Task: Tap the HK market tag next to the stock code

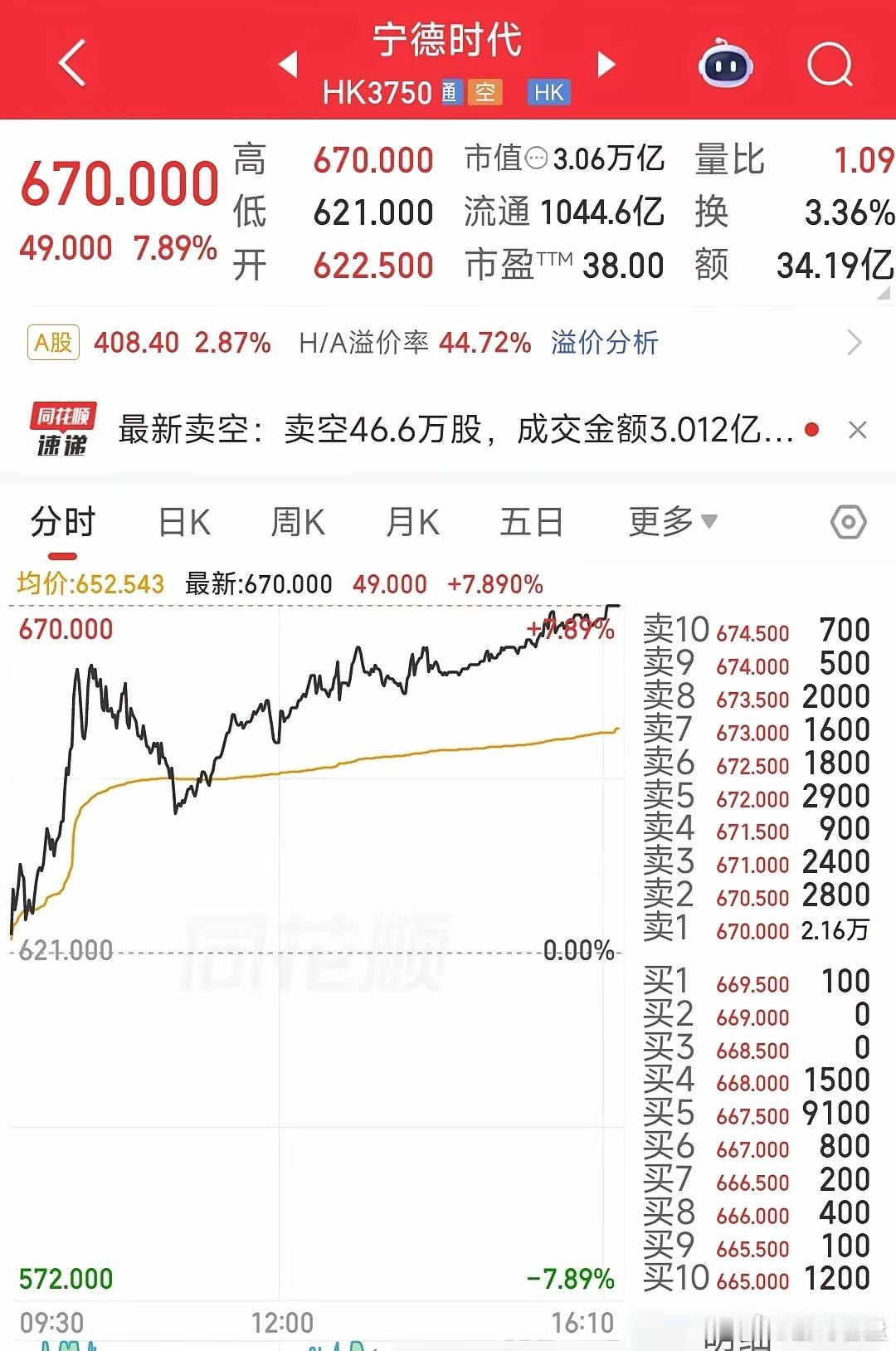Action: [549, 92]
